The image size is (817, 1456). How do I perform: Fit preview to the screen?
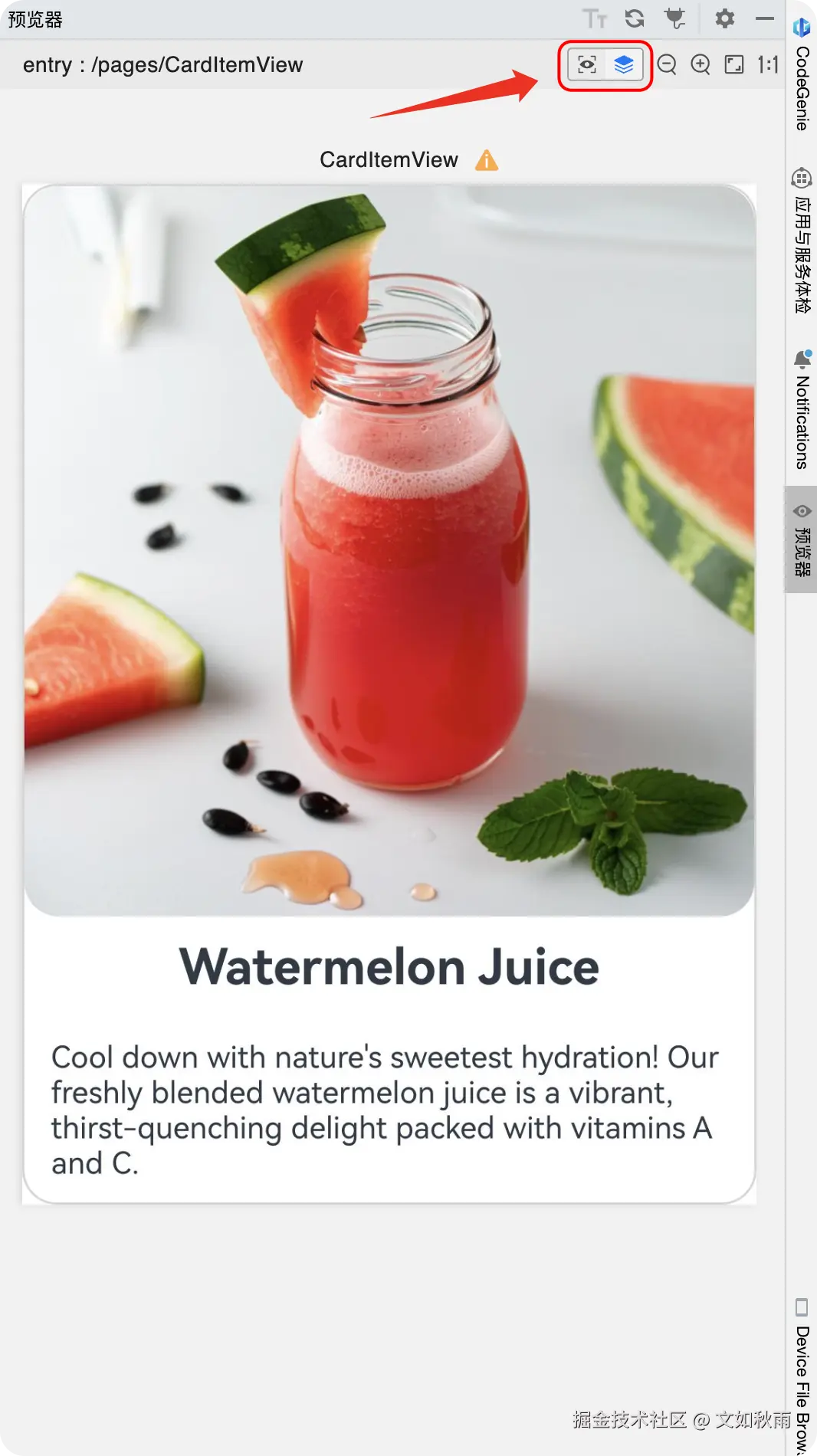(734, 65)
